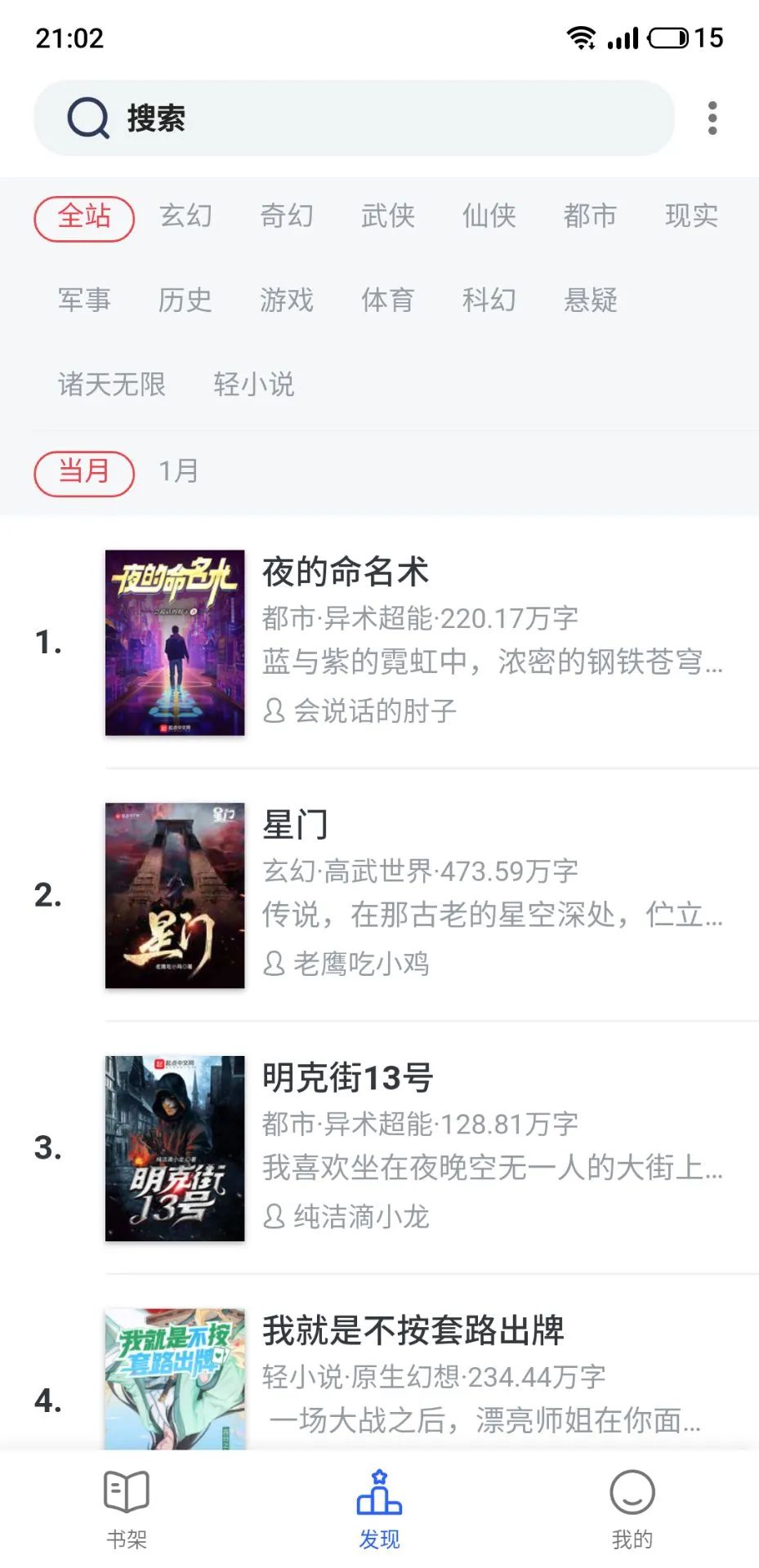Select the 历史 category chip
Viewport: 759px width, 1568px height.
point(185,301)
